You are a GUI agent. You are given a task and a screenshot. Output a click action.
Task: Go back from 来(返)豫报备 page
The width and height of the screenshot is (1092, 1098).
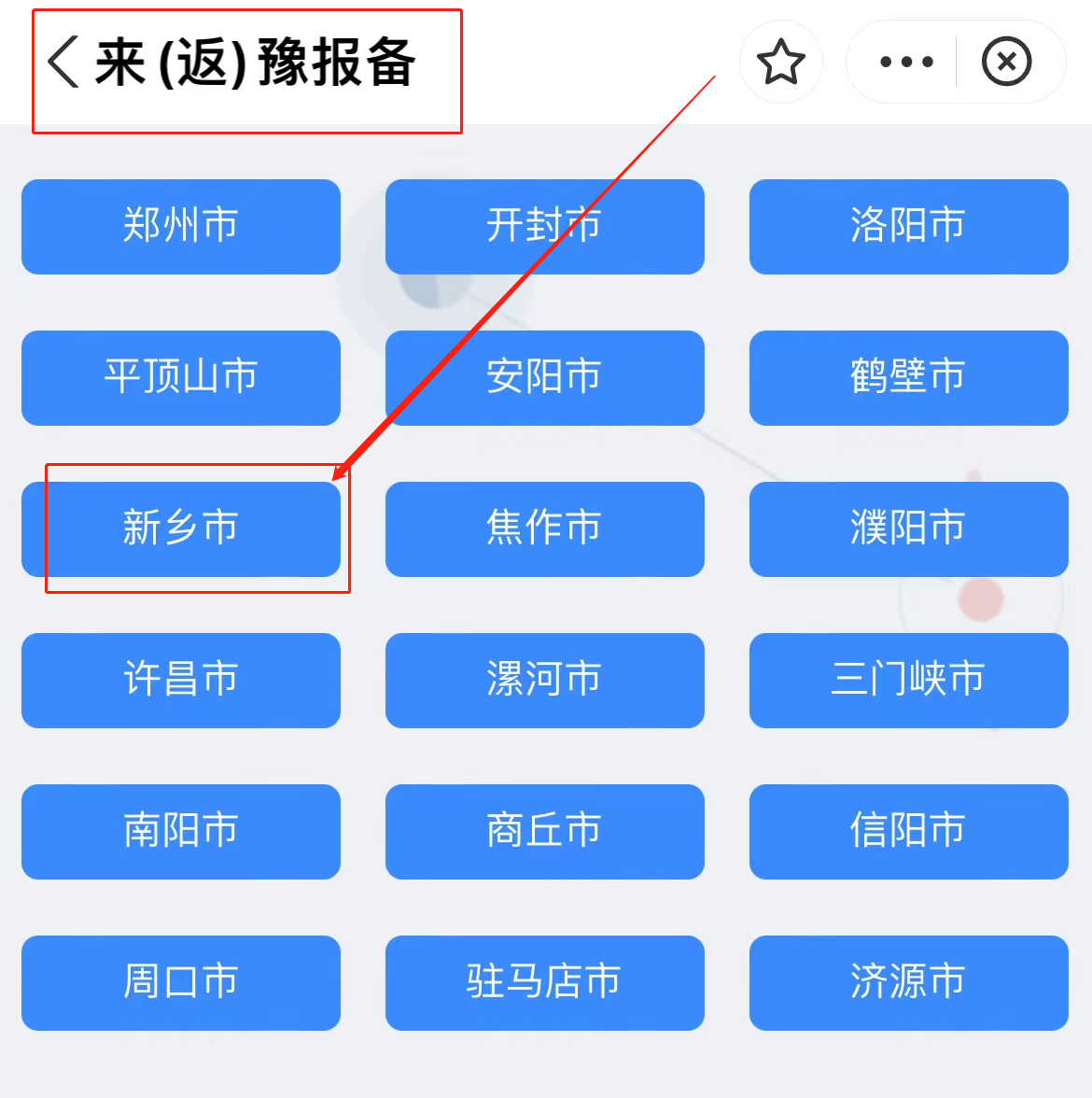point(63,63)
